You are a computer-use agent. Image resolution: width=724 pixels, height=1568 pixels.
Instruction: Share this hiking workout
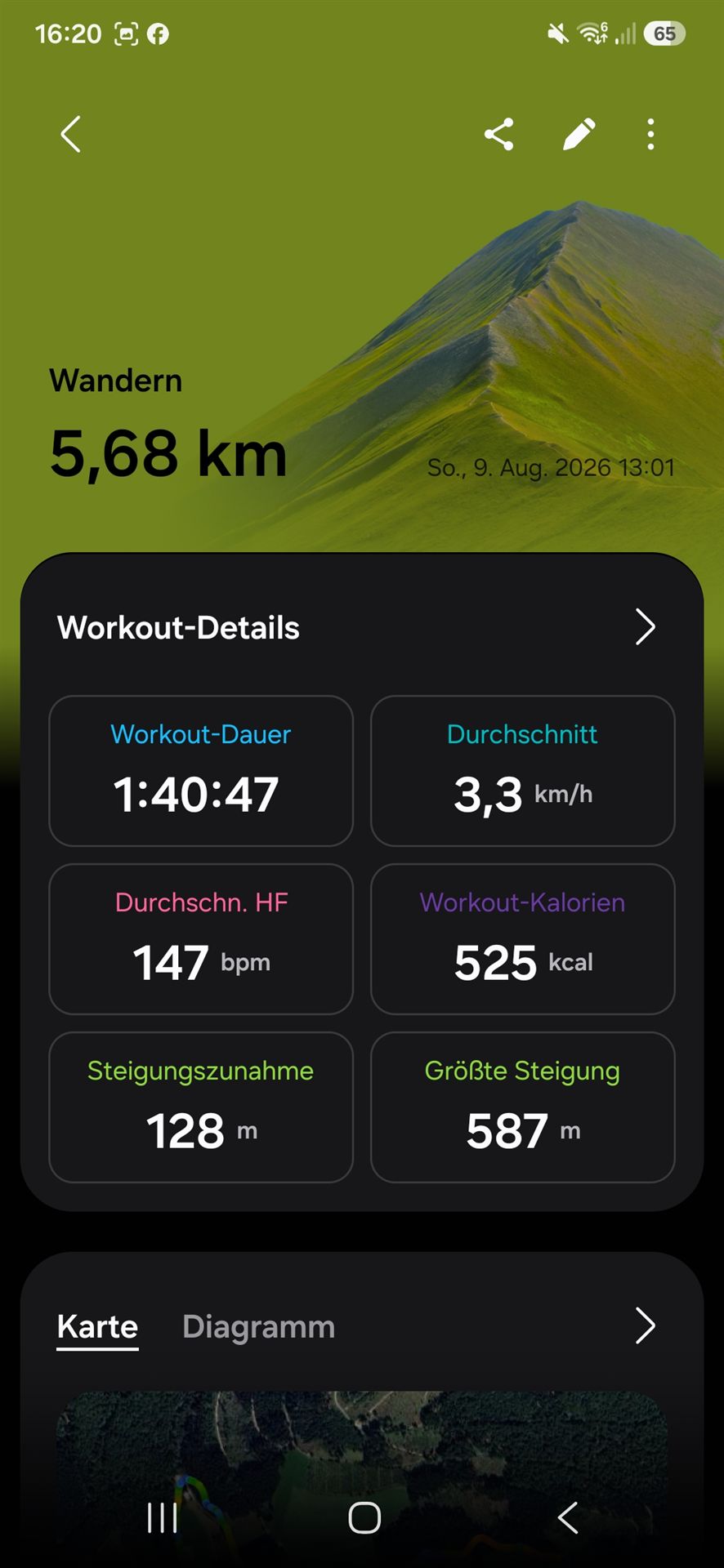point(498,134)
